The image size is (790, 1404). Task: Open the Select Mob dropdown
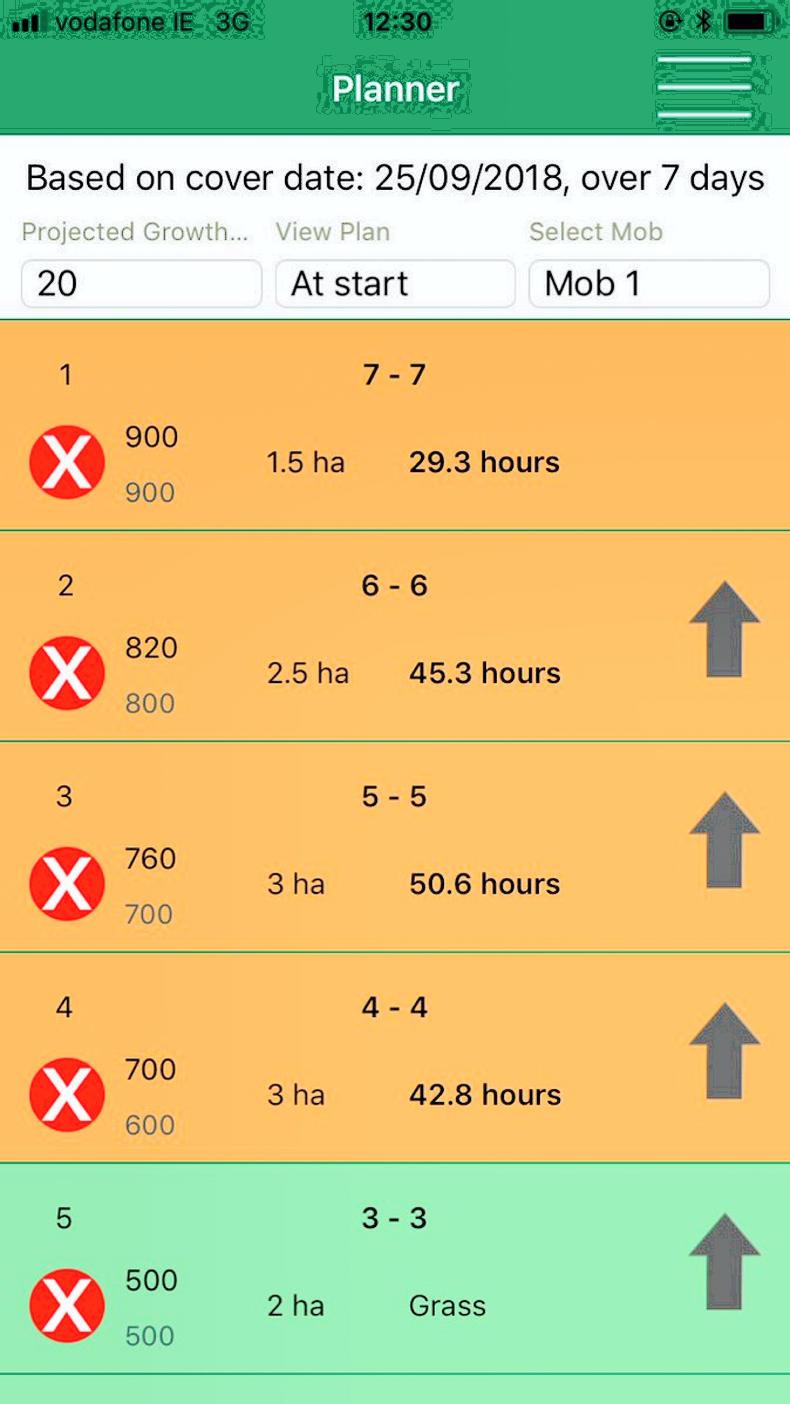click(x=648, y=284)
